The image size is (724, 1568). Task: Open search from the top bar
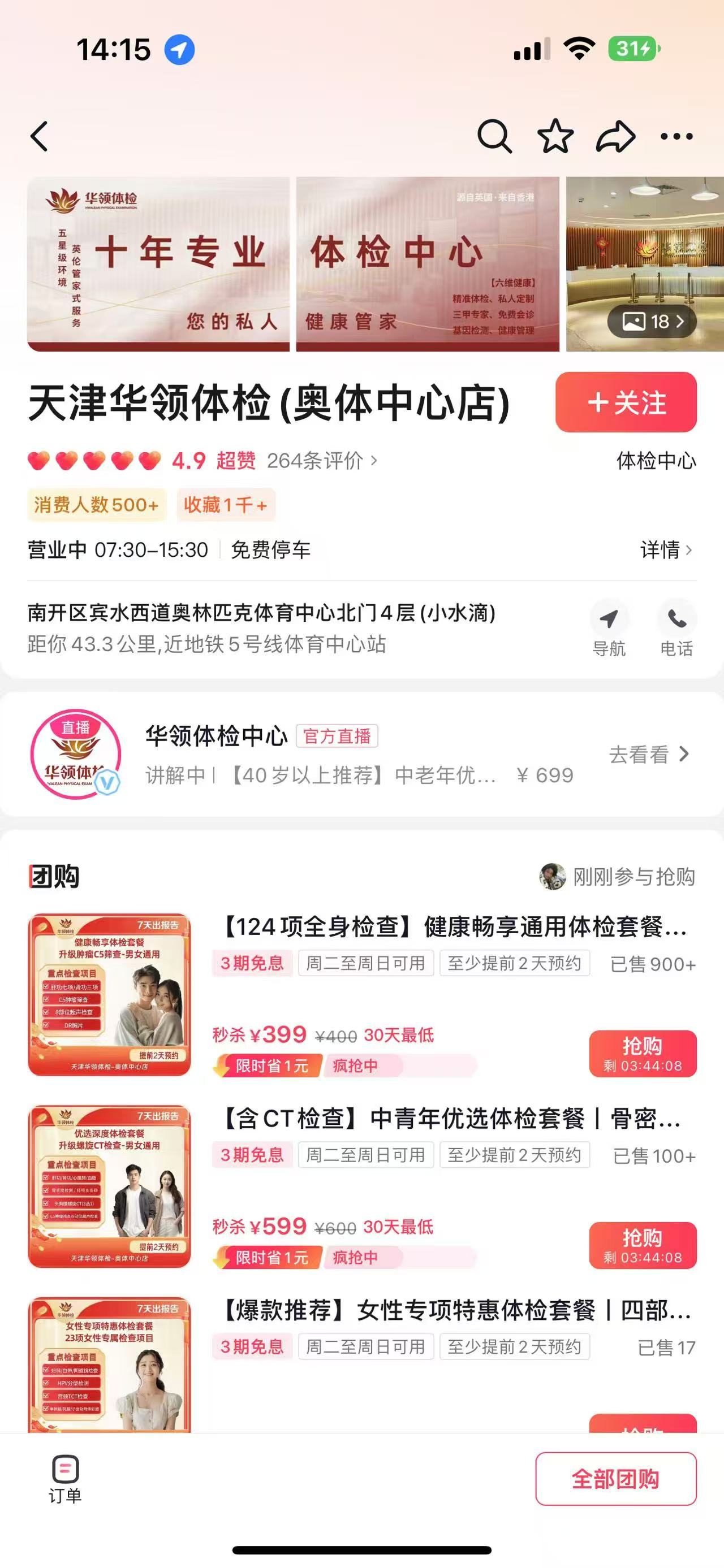point(494,136)
